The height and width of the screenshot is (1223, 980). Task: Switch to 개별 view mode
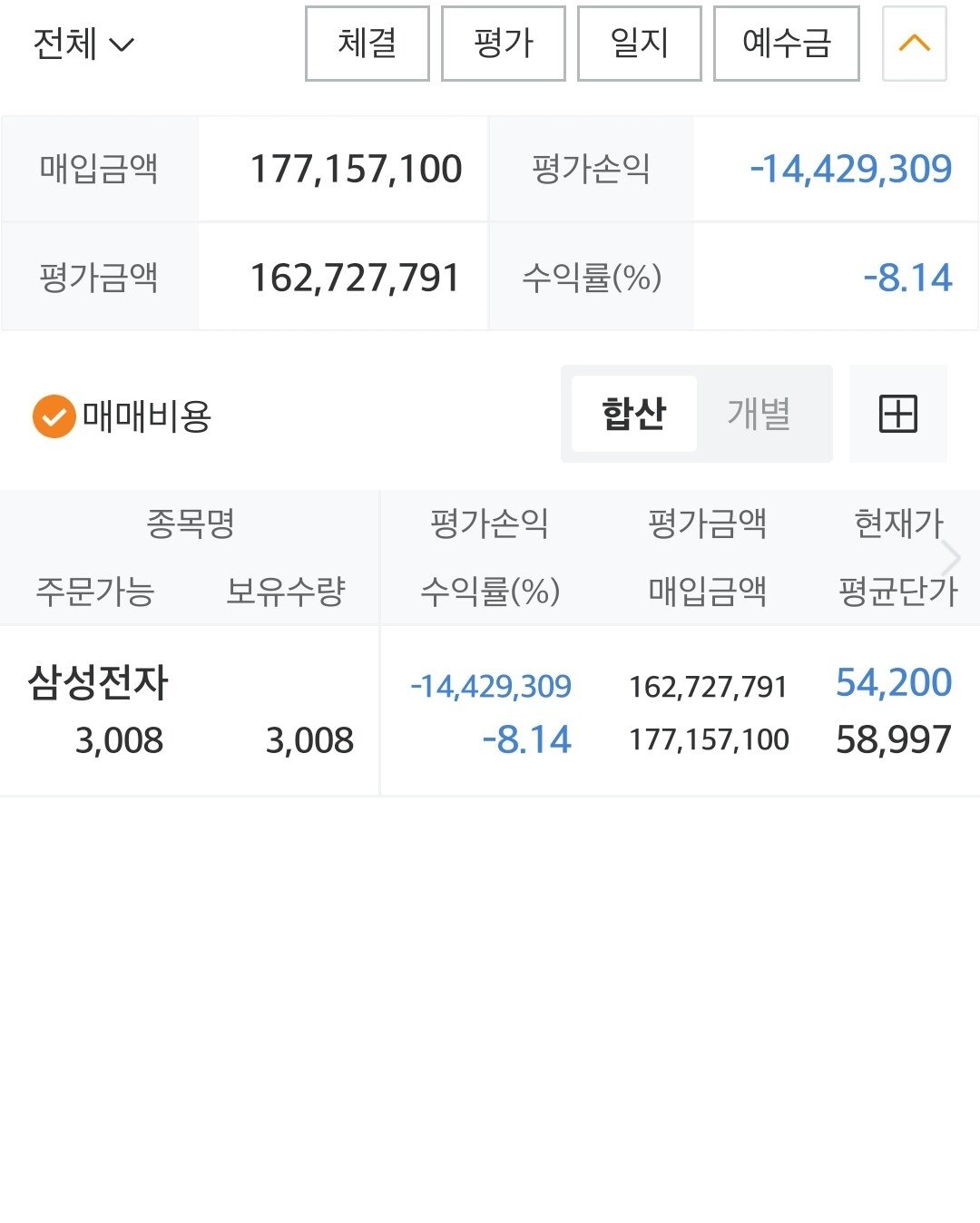(762, 413)
